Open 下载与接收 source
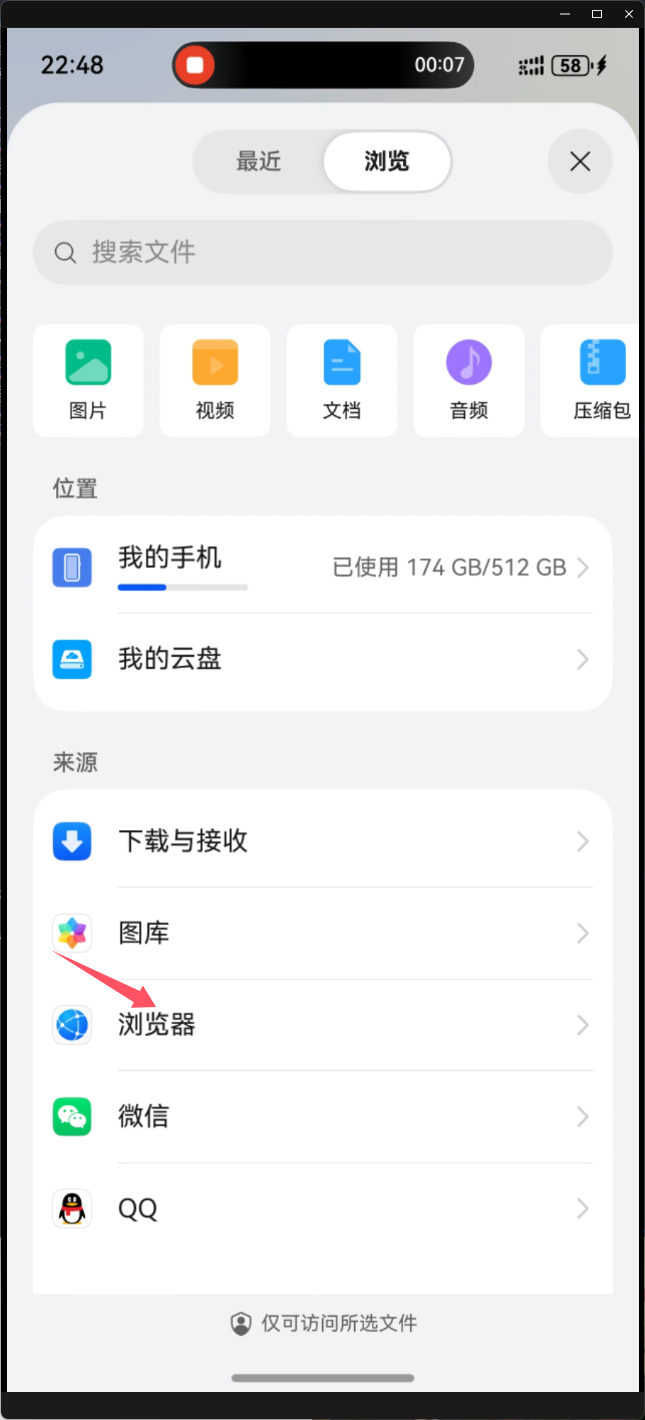 [322, 841]
